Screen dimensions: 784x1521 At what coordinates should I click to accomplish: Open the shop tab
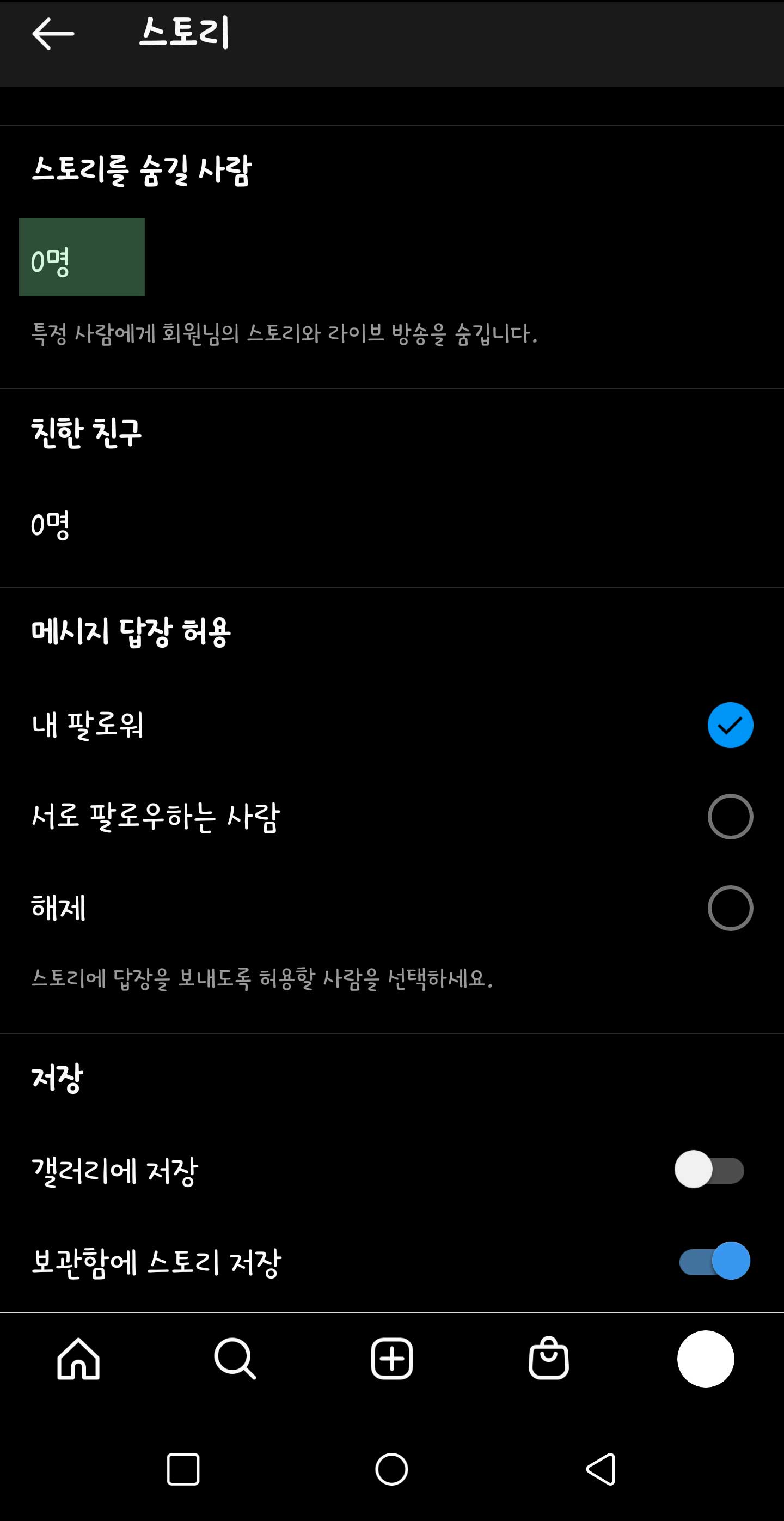click(549, 1359)
